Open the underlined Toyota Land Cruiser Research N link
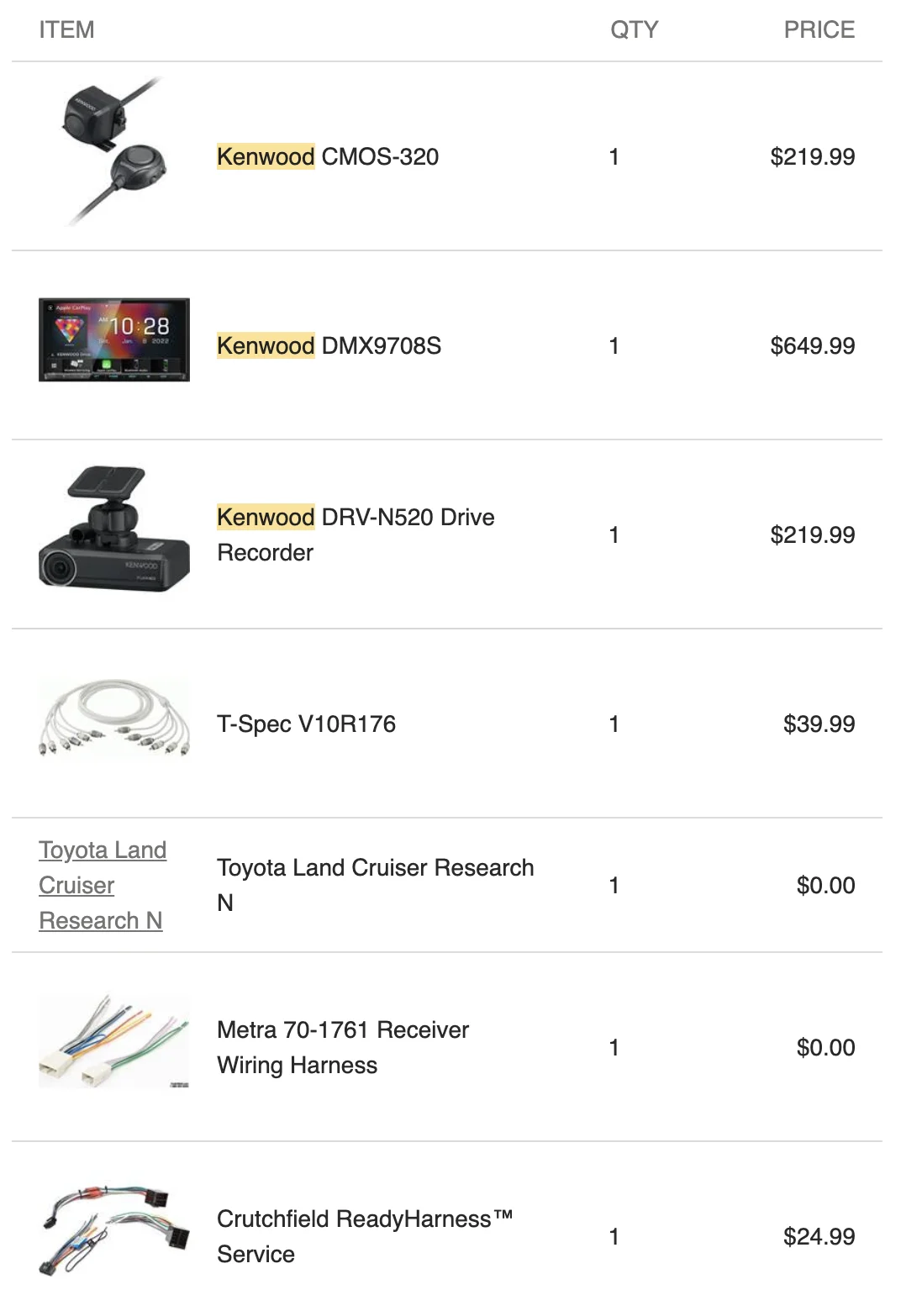The height and width of the screenshot is (1316, 901). tap(102, 885)
